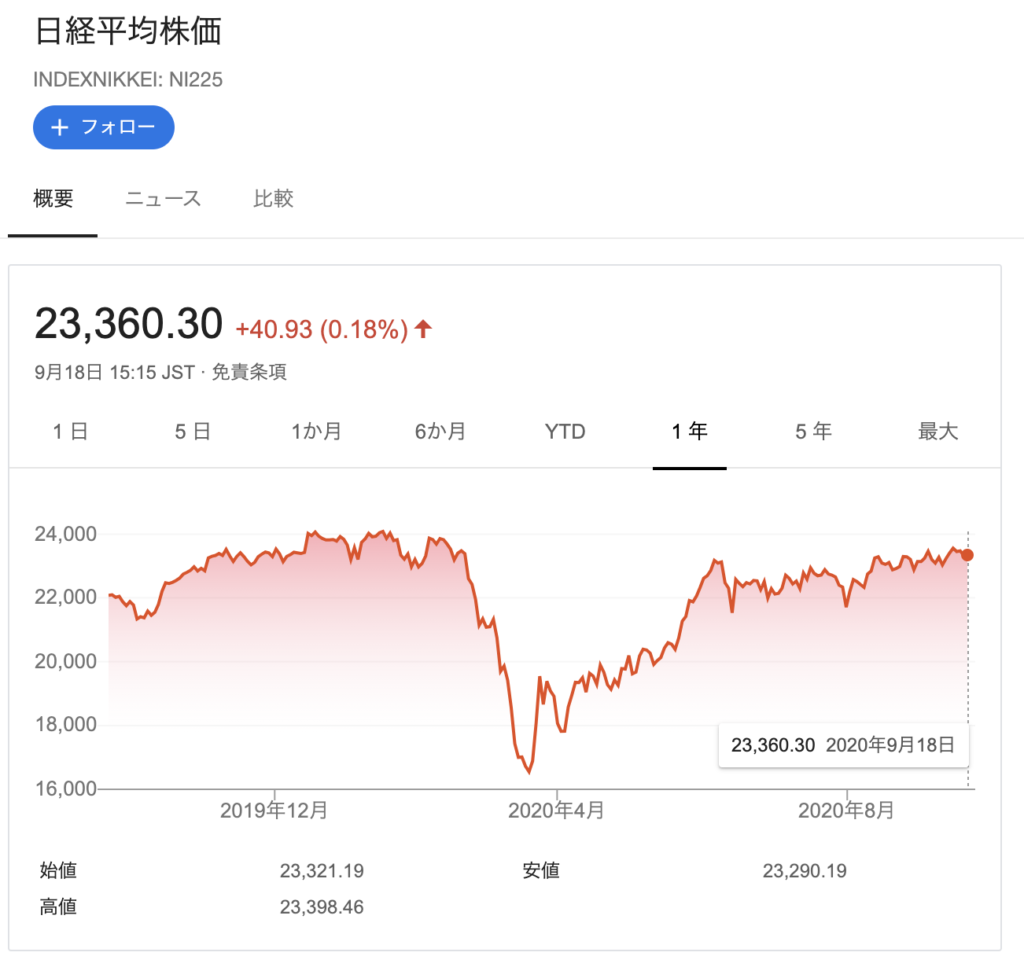Switch chart to 5年 range
The image size is (1024, 967).
pyautogui.click(x=813, y=432)
